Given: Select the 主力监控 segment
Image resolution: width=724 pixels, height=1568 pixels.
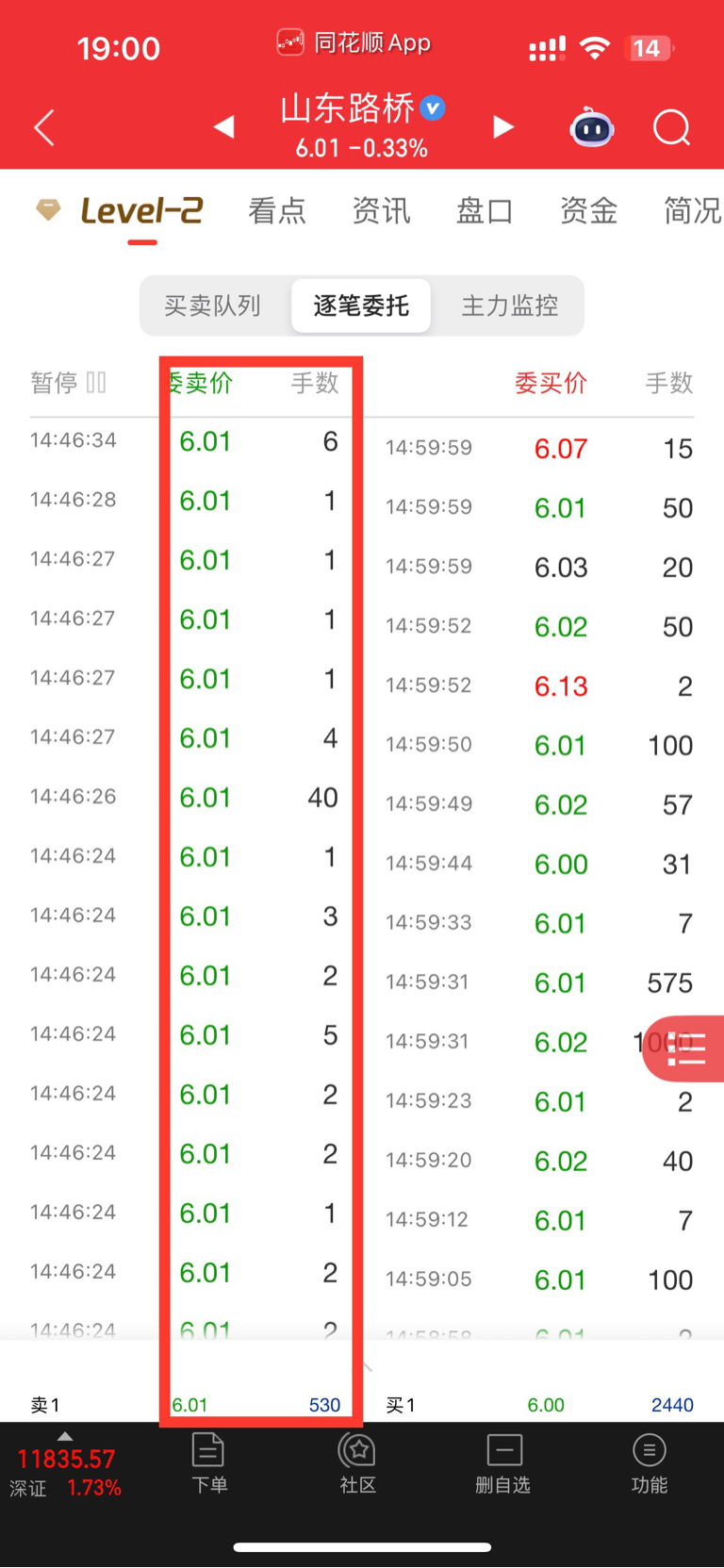Looking at the screenshot, I should [510, 305].
